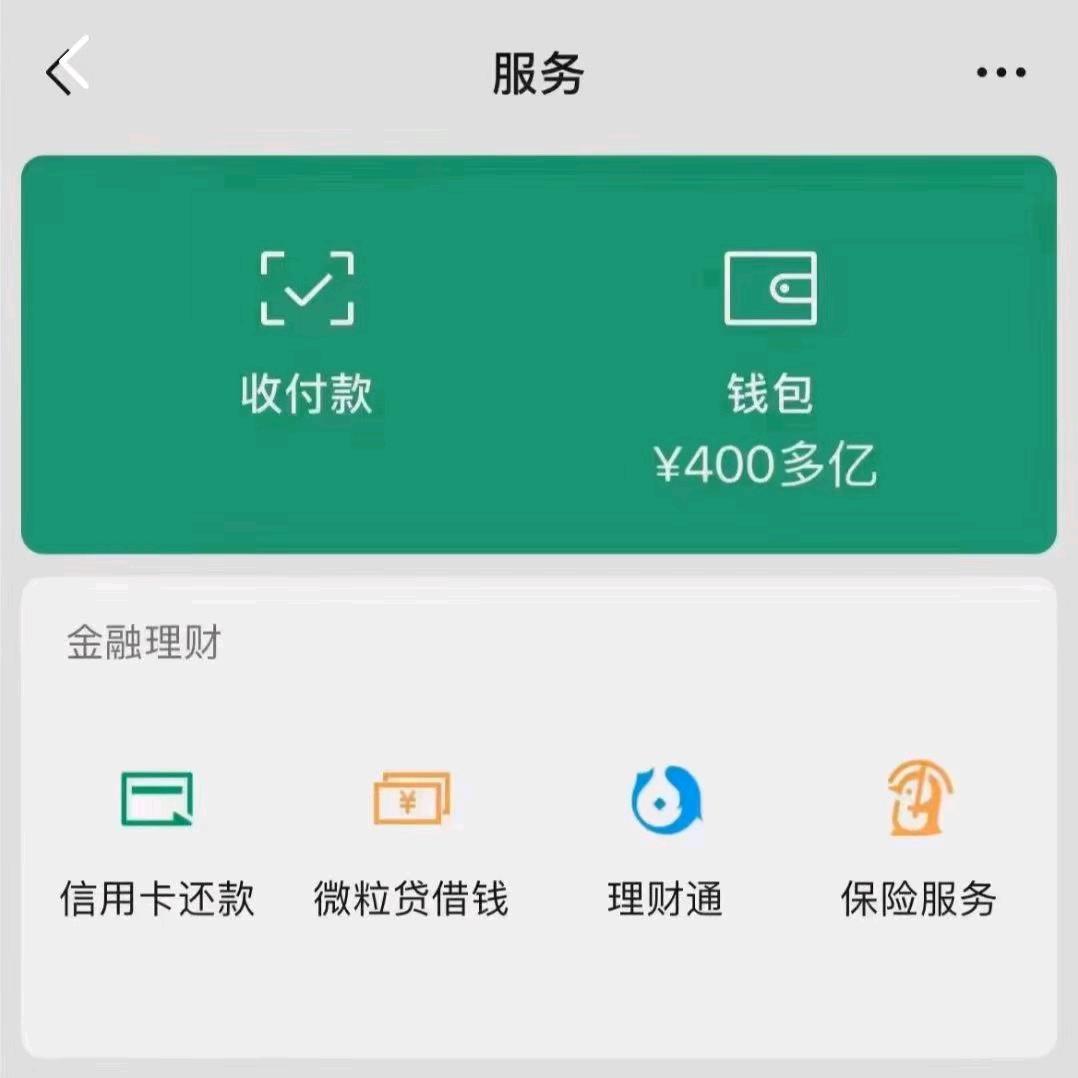Open 保险服务 insurance services

coord(918,842)
